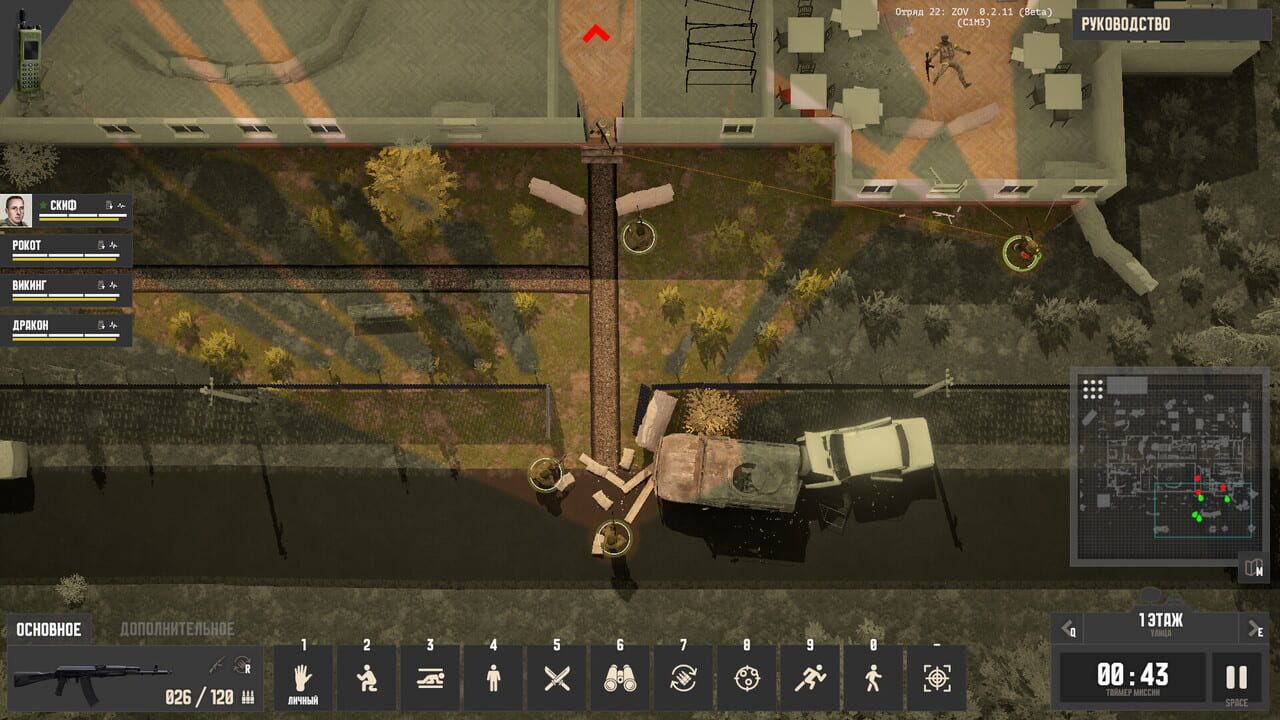The image size is (1280, 720).
Task: Open the radio handset icon
Action: [x=28, y=47]
